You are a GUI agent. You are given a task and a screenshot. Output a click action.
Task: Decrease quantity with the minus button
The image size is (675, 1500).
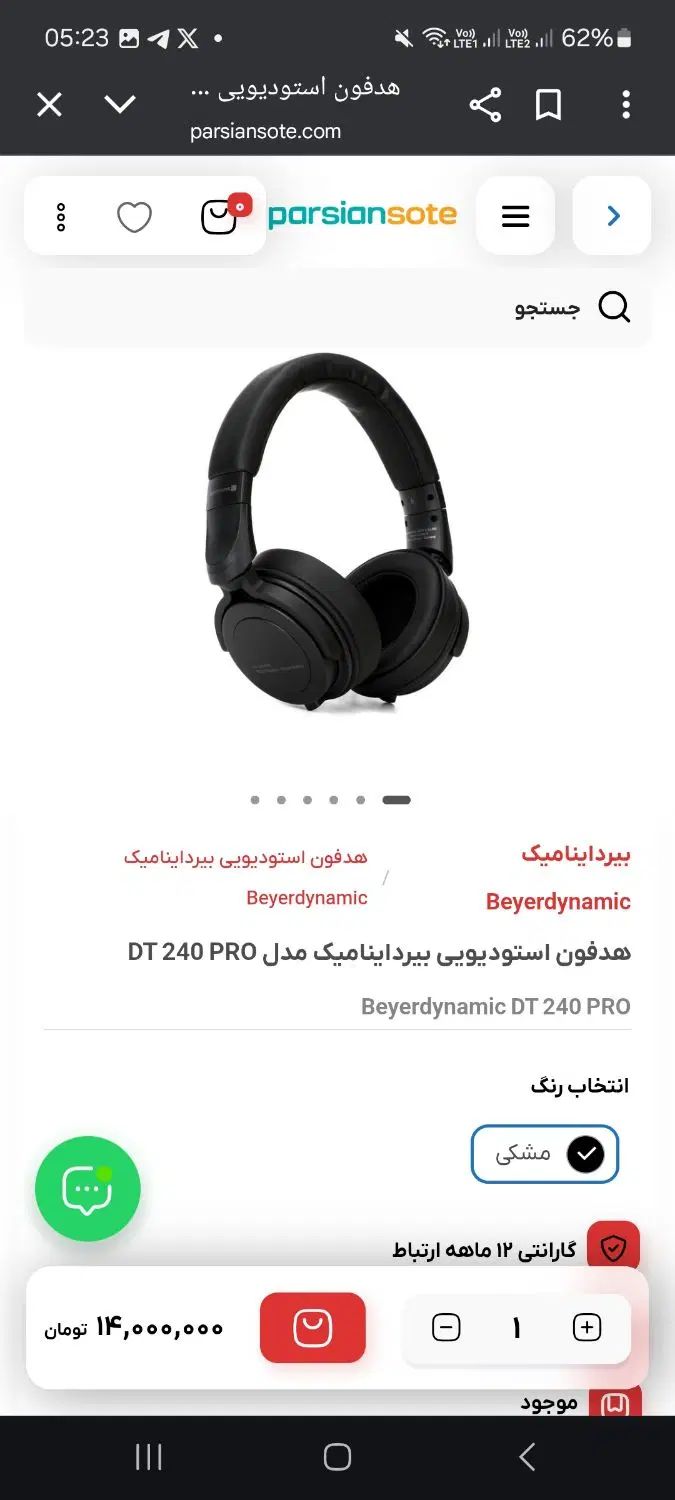coord(446,1328)
